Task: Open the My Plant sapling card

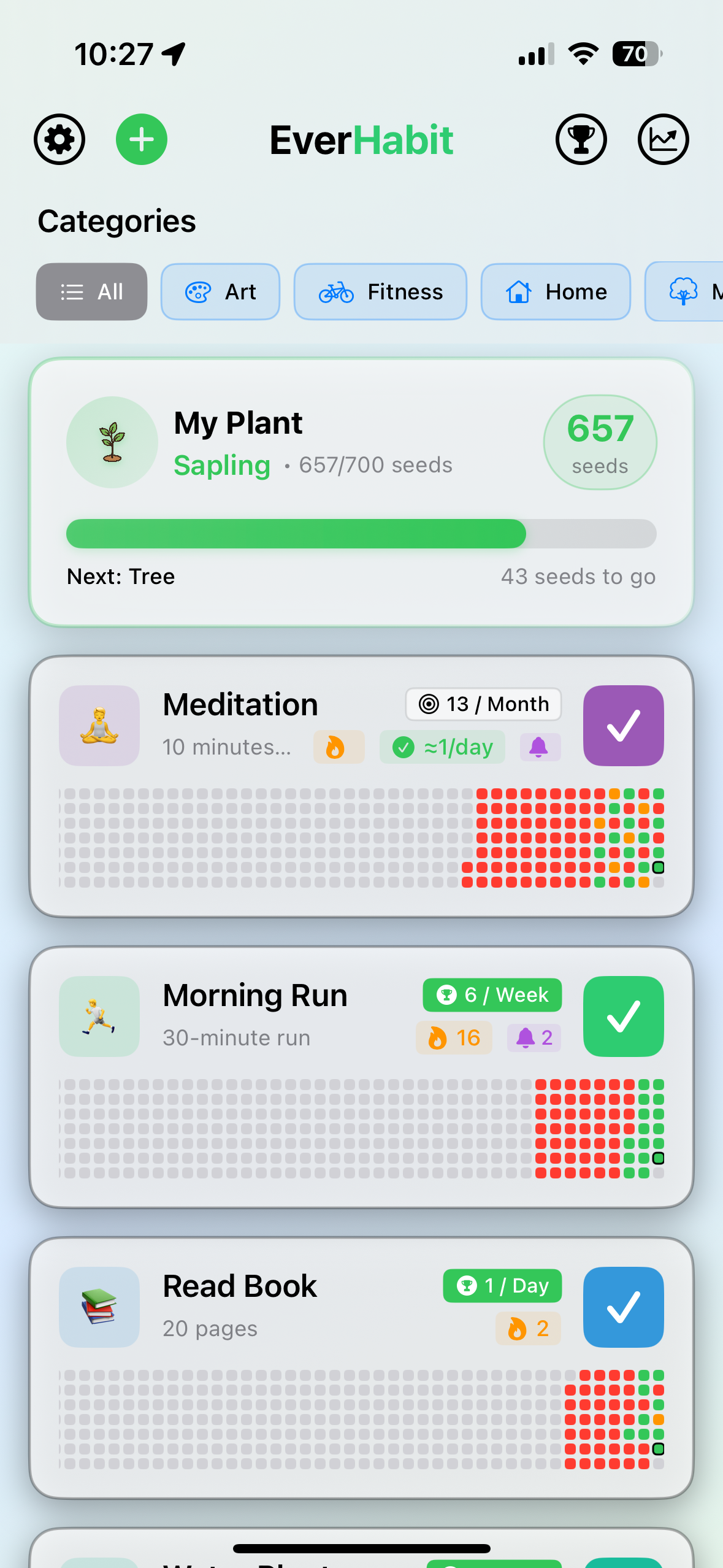Action: point(361,492)
